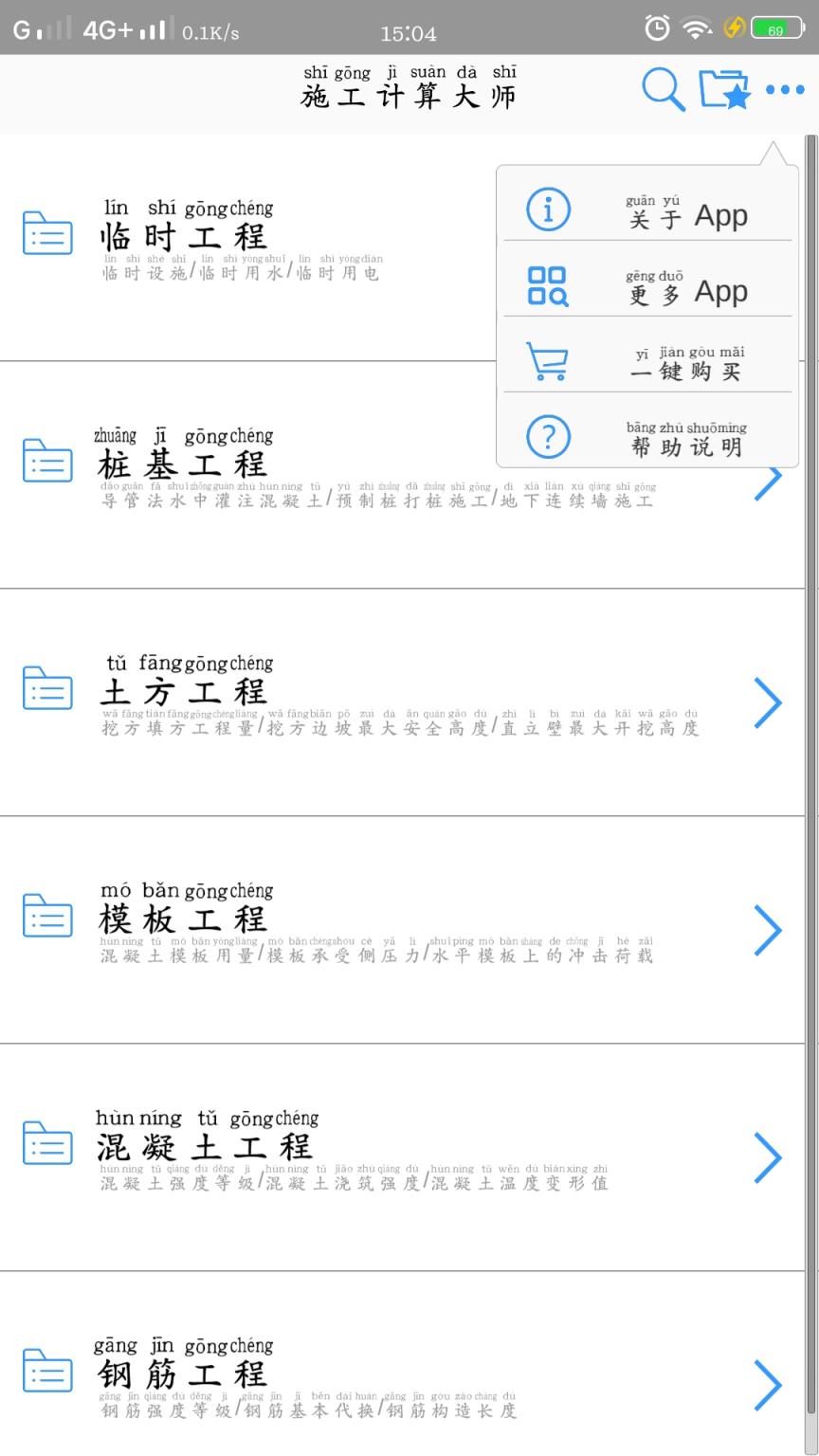Screen dimensions: 819x1456
Task: Click the starred folder icon near the top right
Action: click(724, 89)
